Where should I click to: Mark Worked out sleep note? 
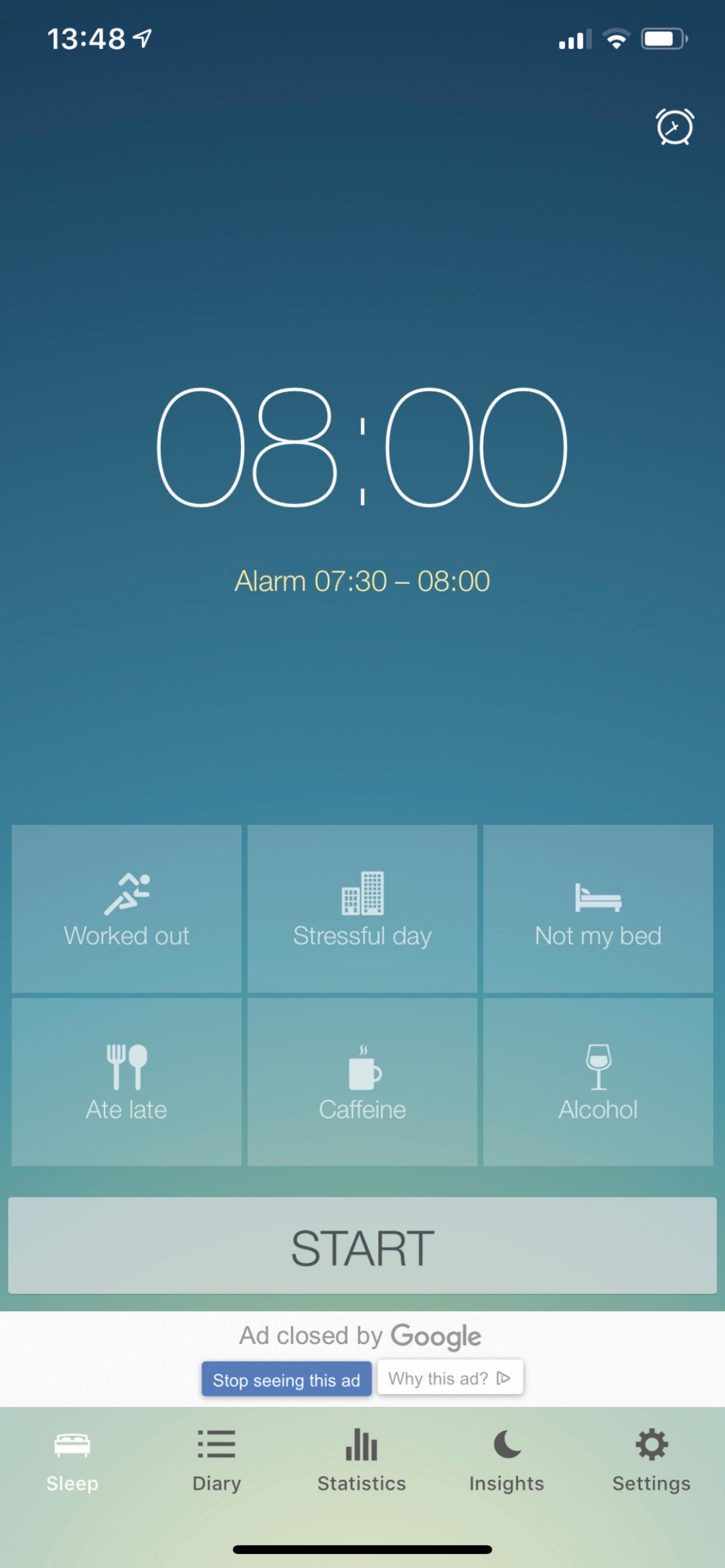(x=127, y=908)
